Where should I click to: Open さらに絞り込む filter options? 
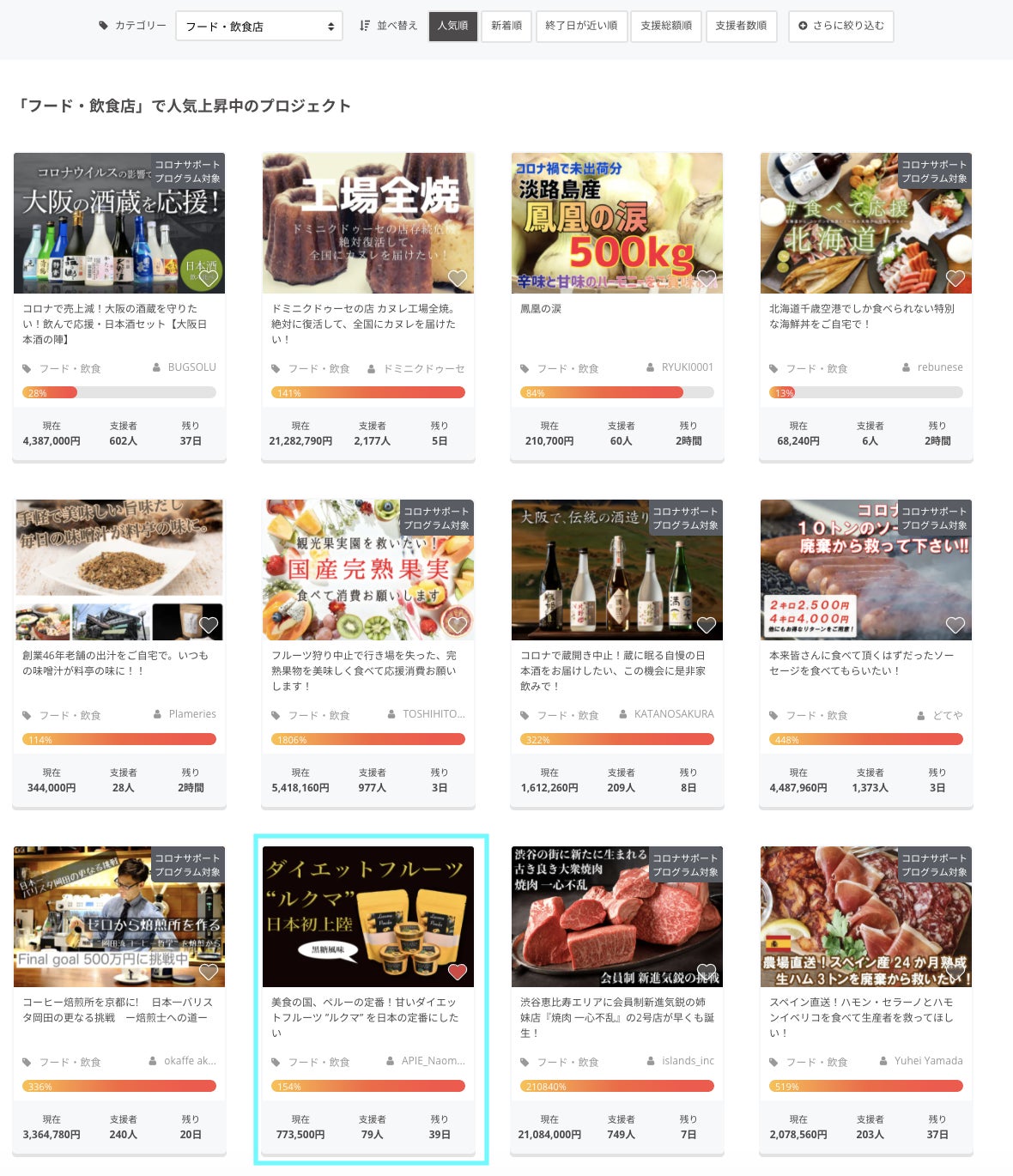(841, 26)
